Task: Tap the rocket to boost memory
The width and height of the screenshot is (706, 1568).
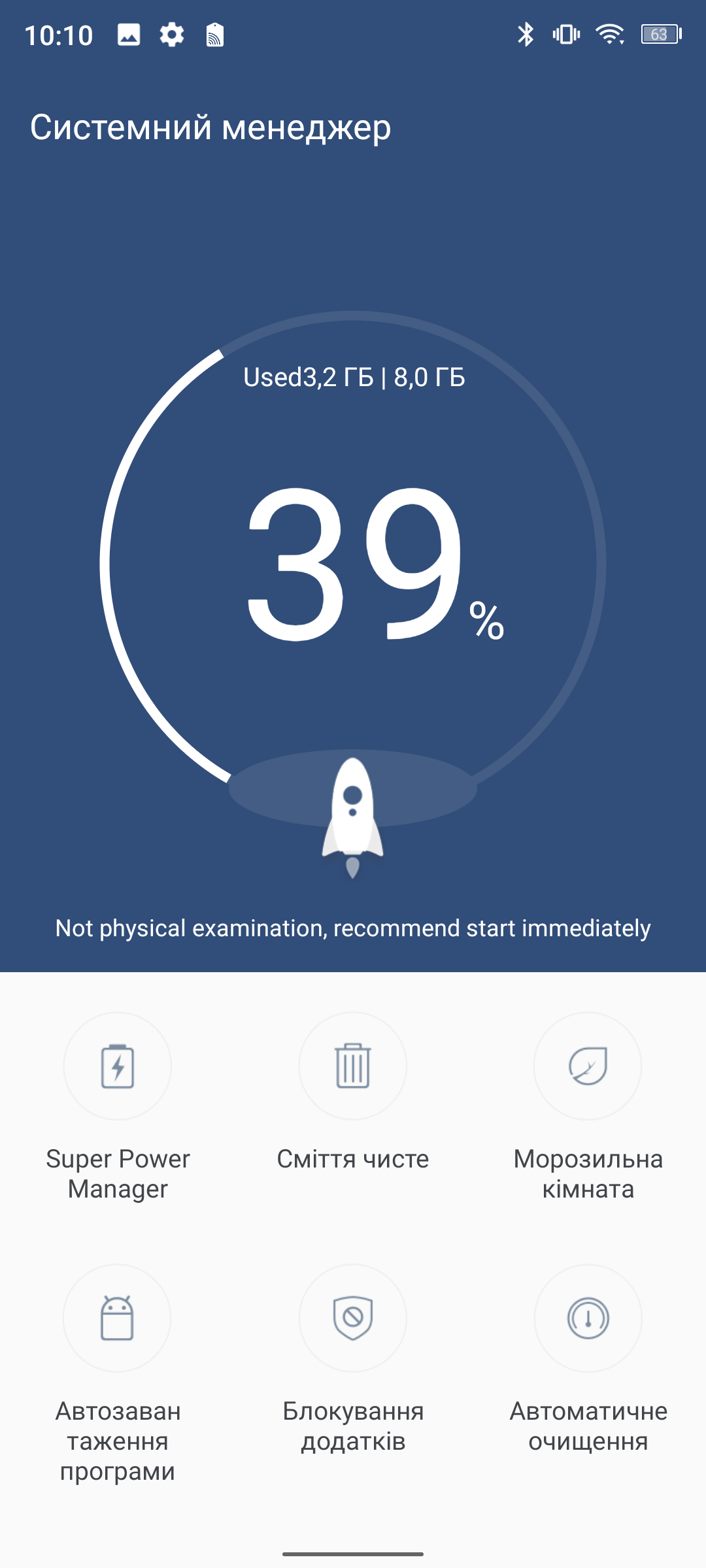Action: [x=352, y=813]
